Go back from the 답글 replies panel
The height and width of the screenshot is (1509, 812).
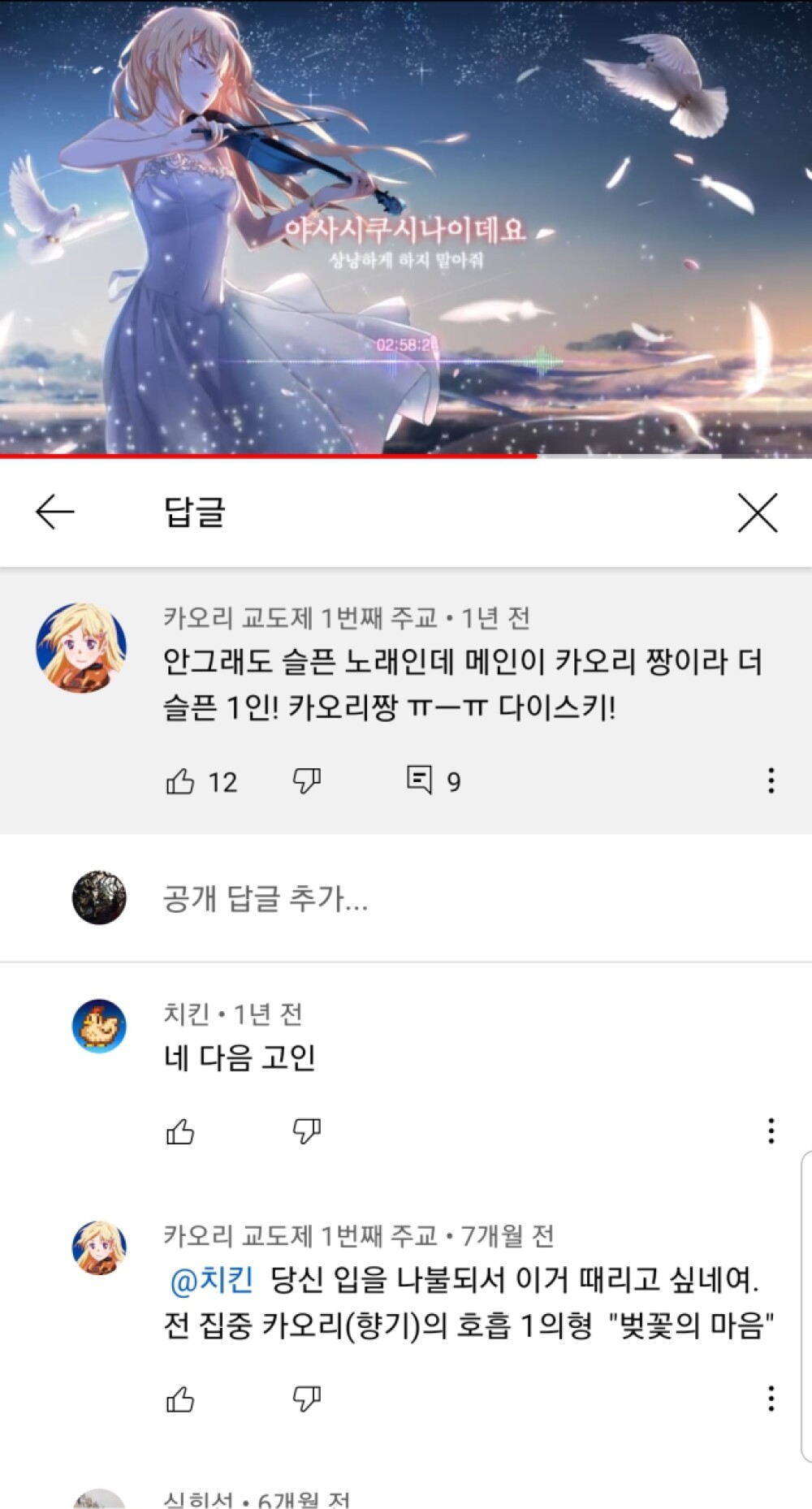point(55,512)
